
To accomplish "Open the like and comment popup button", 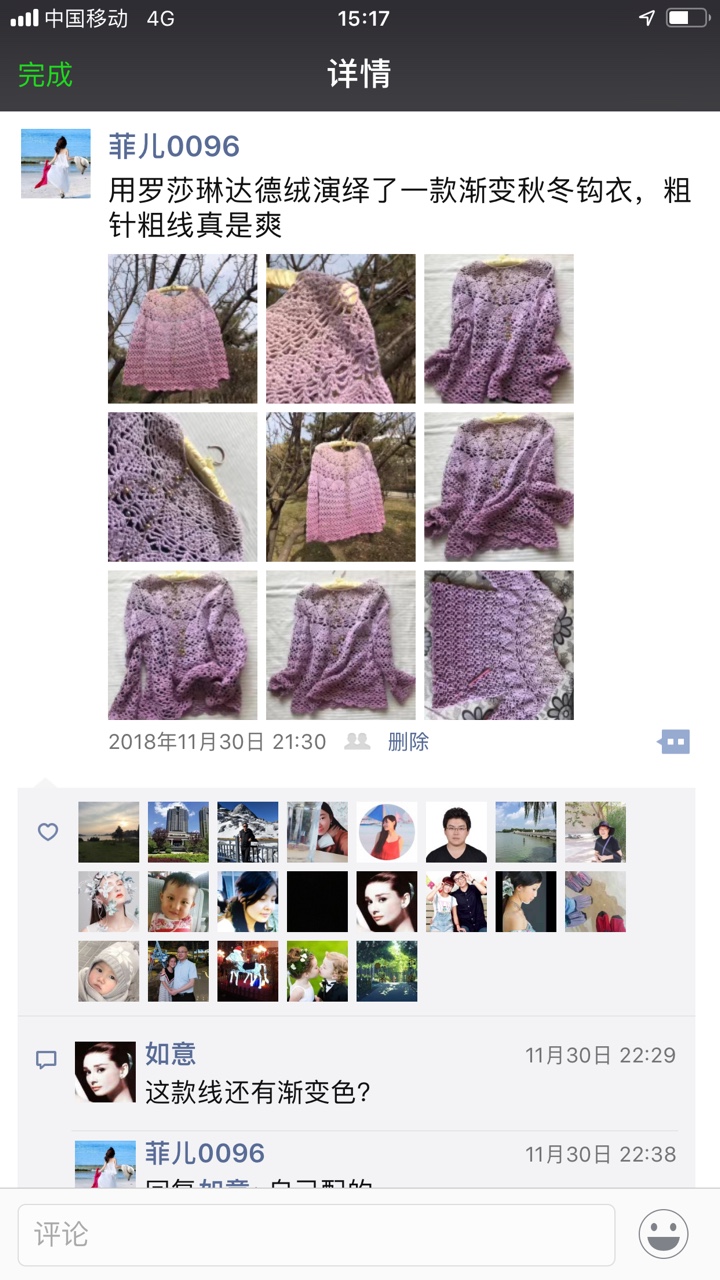I will point(674,742).
